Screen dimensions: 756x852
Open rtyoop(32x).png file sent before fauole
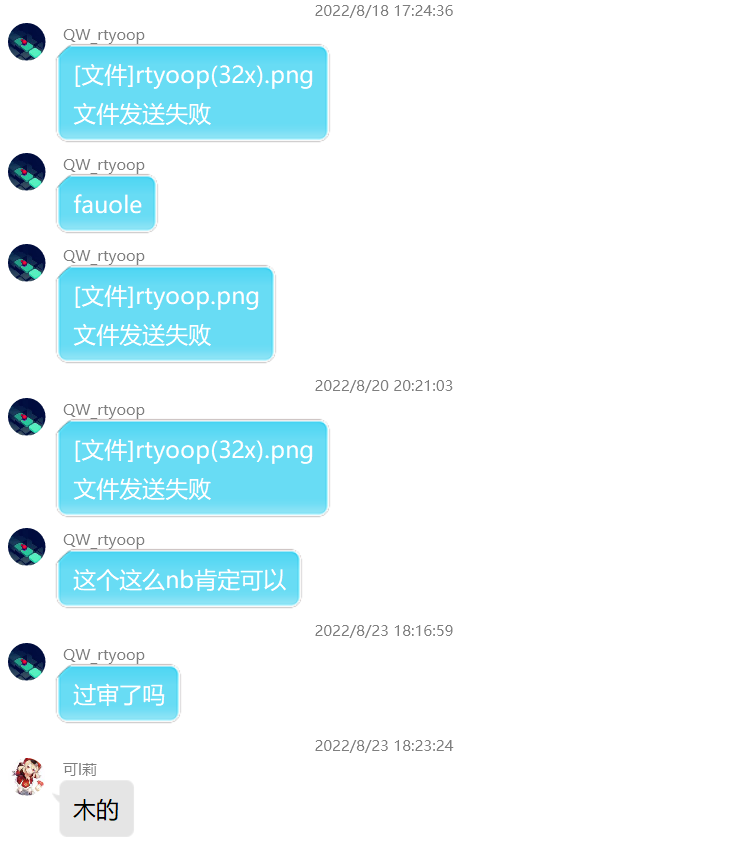[193, 93]
